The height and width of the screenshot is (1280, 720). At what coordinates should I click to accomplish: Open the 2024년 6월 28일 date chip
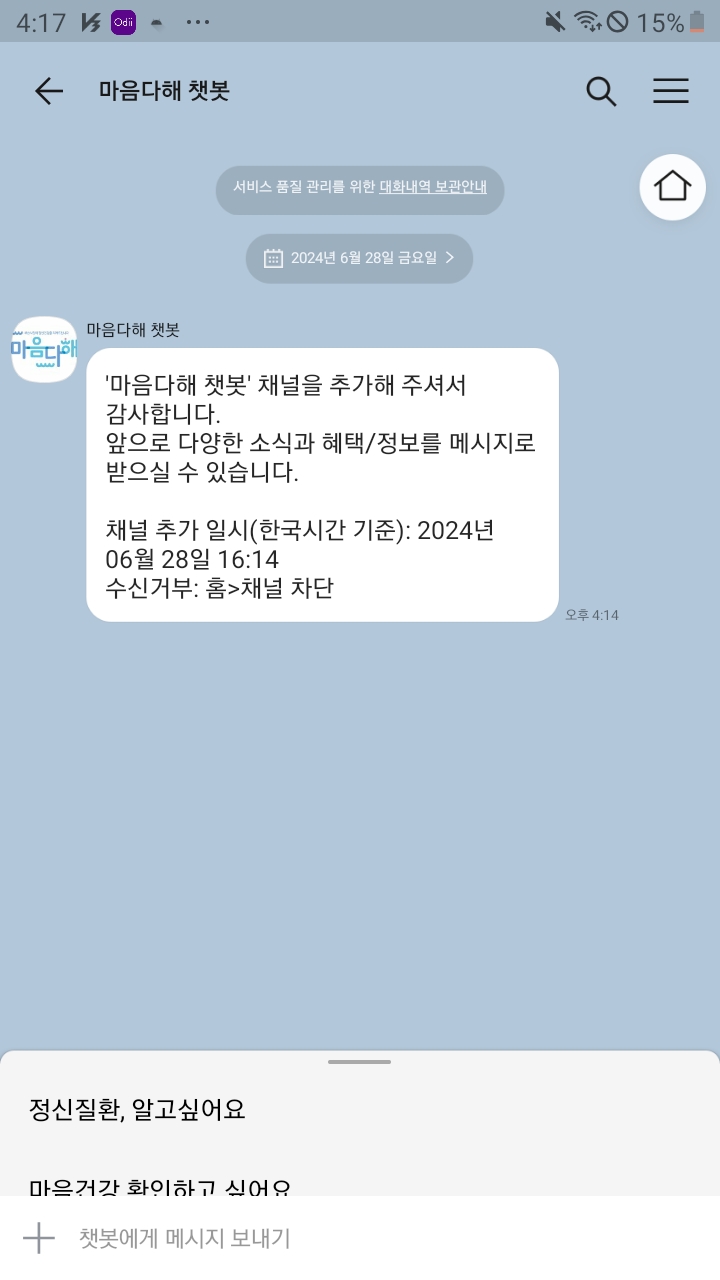click(x=359, y=258)
